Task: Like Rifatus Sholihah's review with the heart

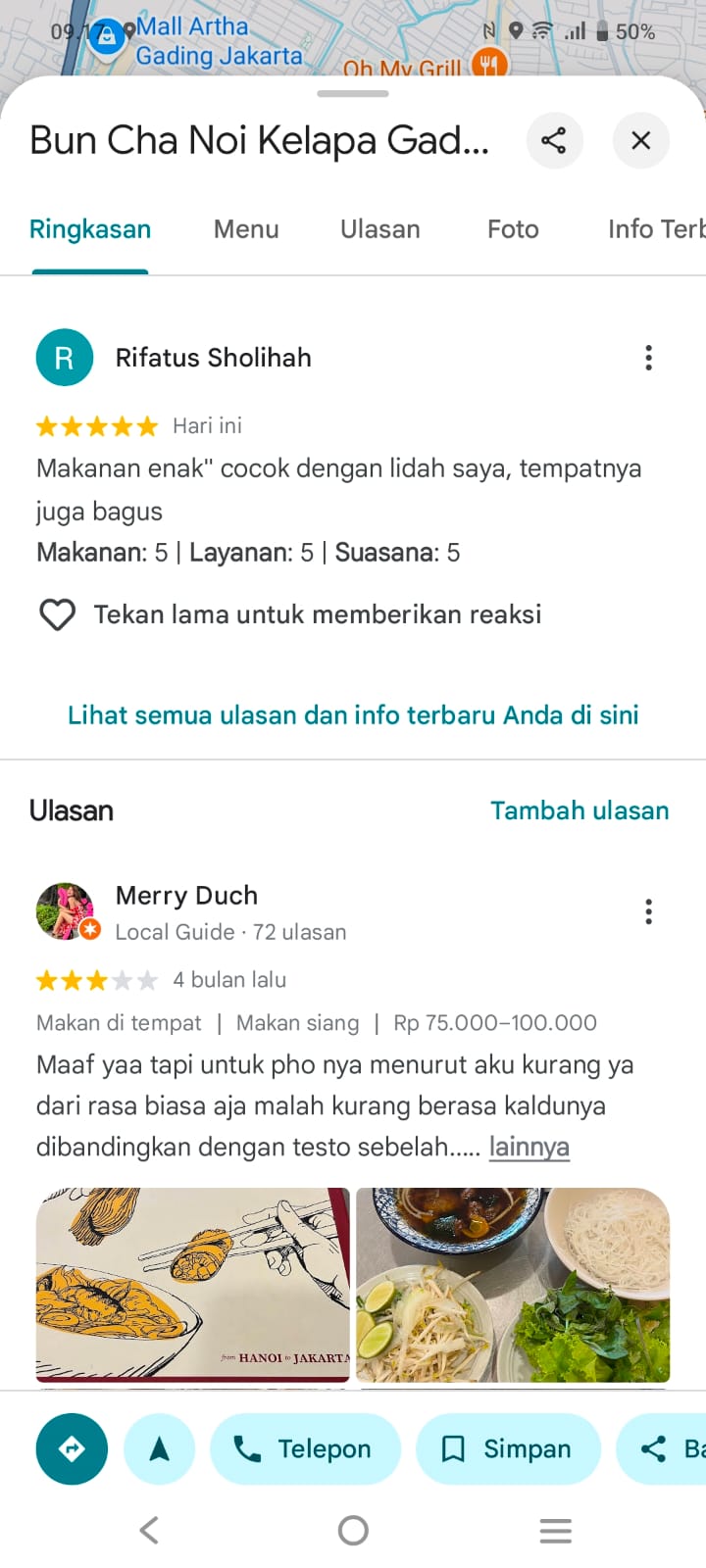Action: [57, 614]
